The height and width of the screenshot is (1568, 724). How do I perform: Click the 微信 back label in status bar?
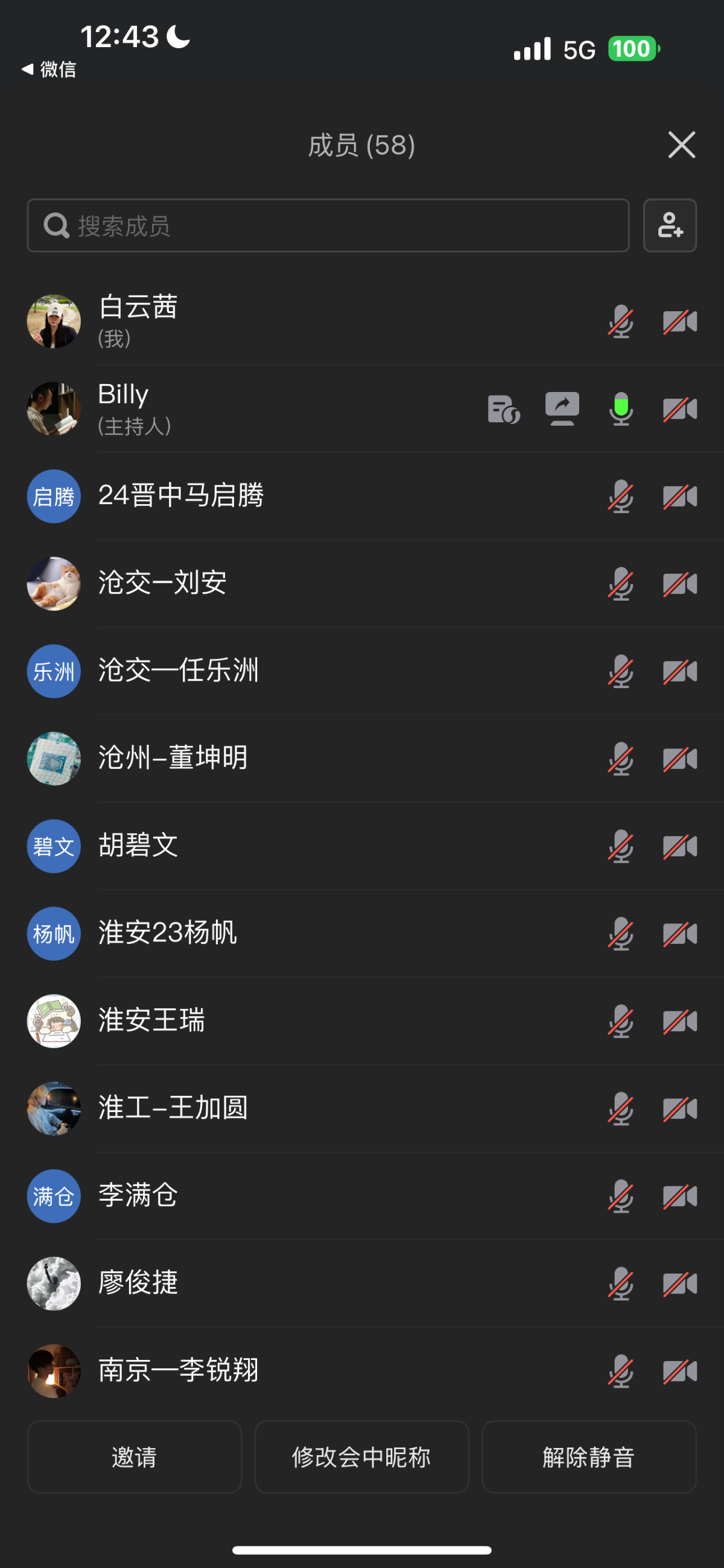point(50,70)
